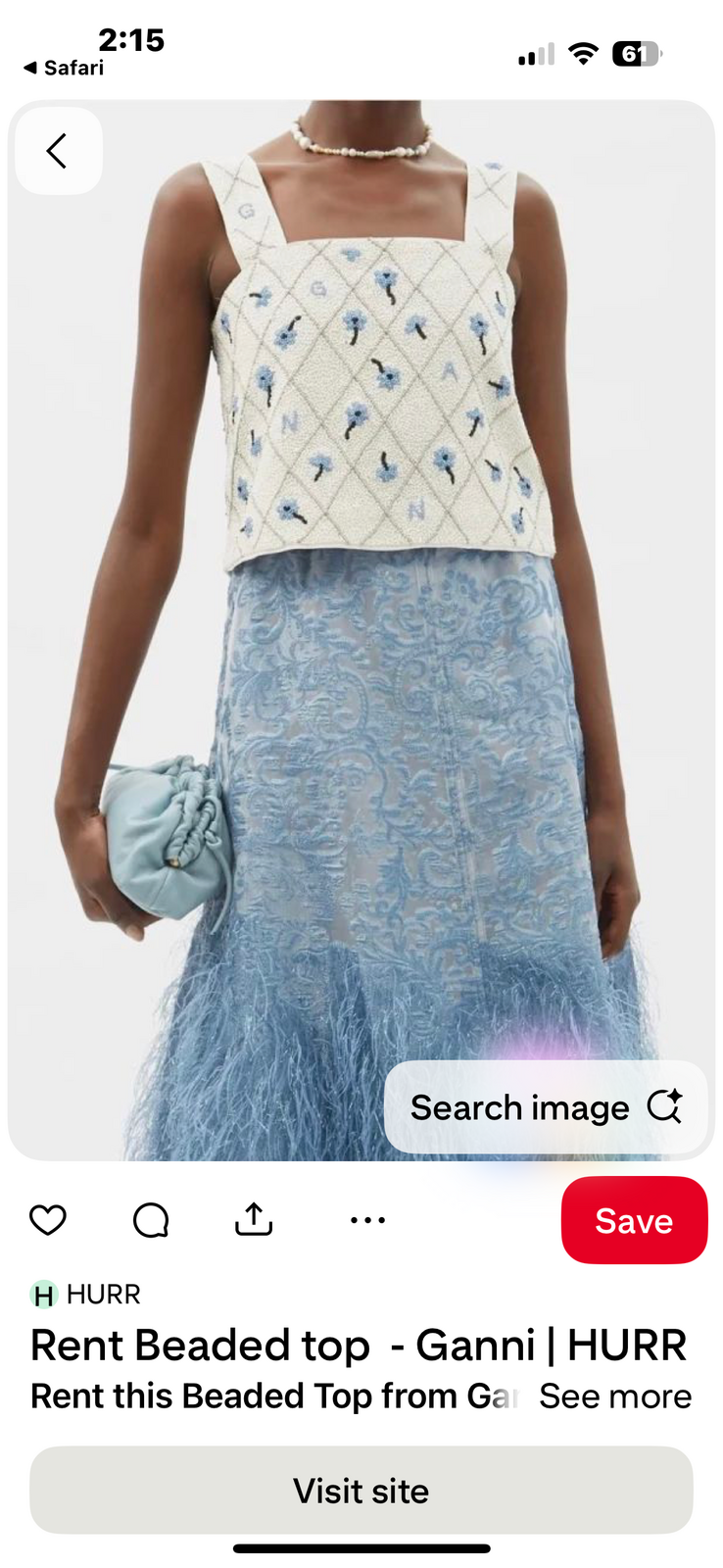Visit site for the Ganni top
The height and width of the screenshot is (1568, 723).
[x=361, y=1491]
